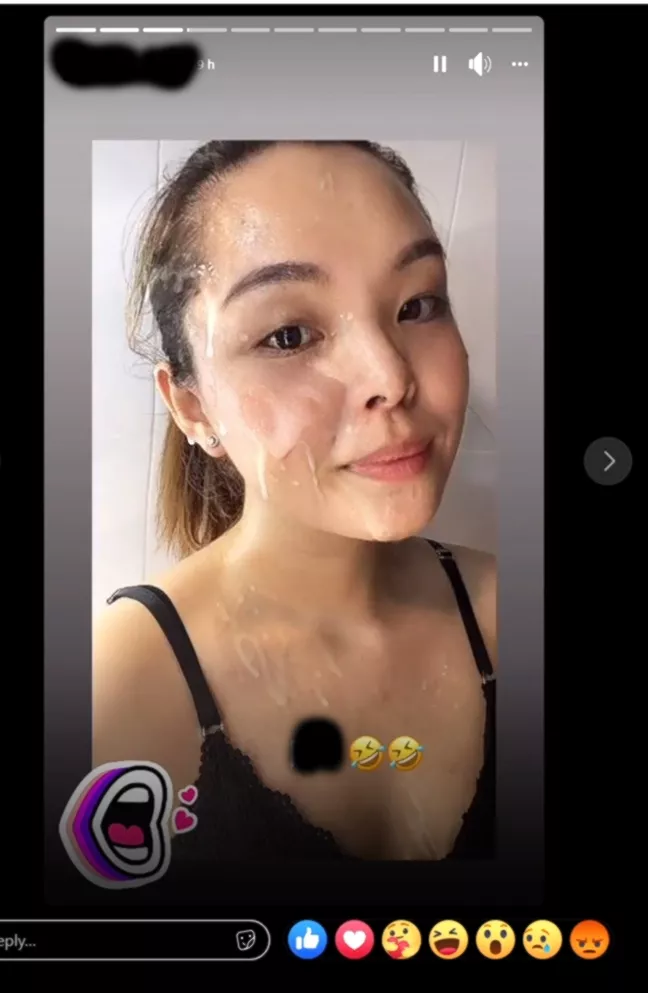
Task: React with the Care hug emoji
Action: point(401,940)
